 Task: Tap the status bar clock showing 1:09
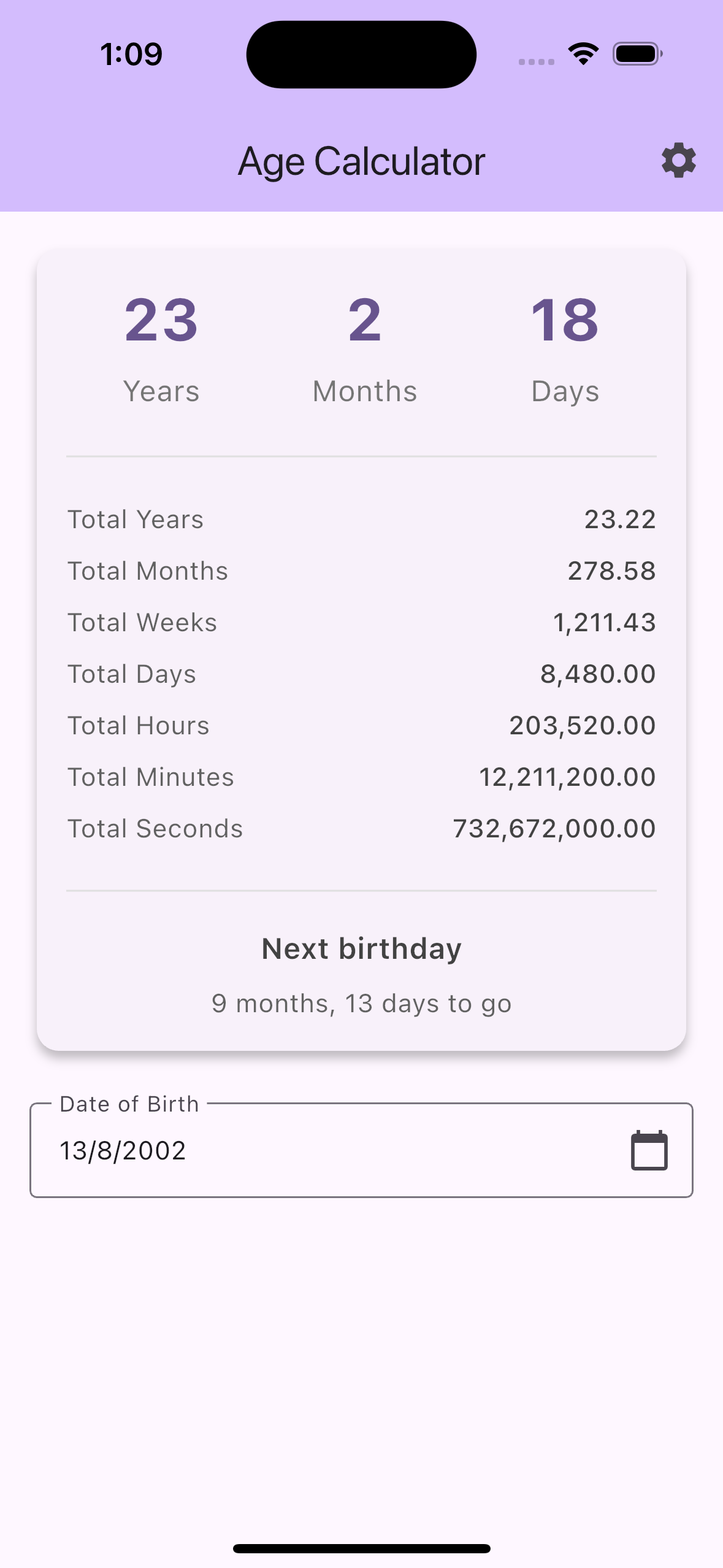pyautogui.click(x=131, y=54)
